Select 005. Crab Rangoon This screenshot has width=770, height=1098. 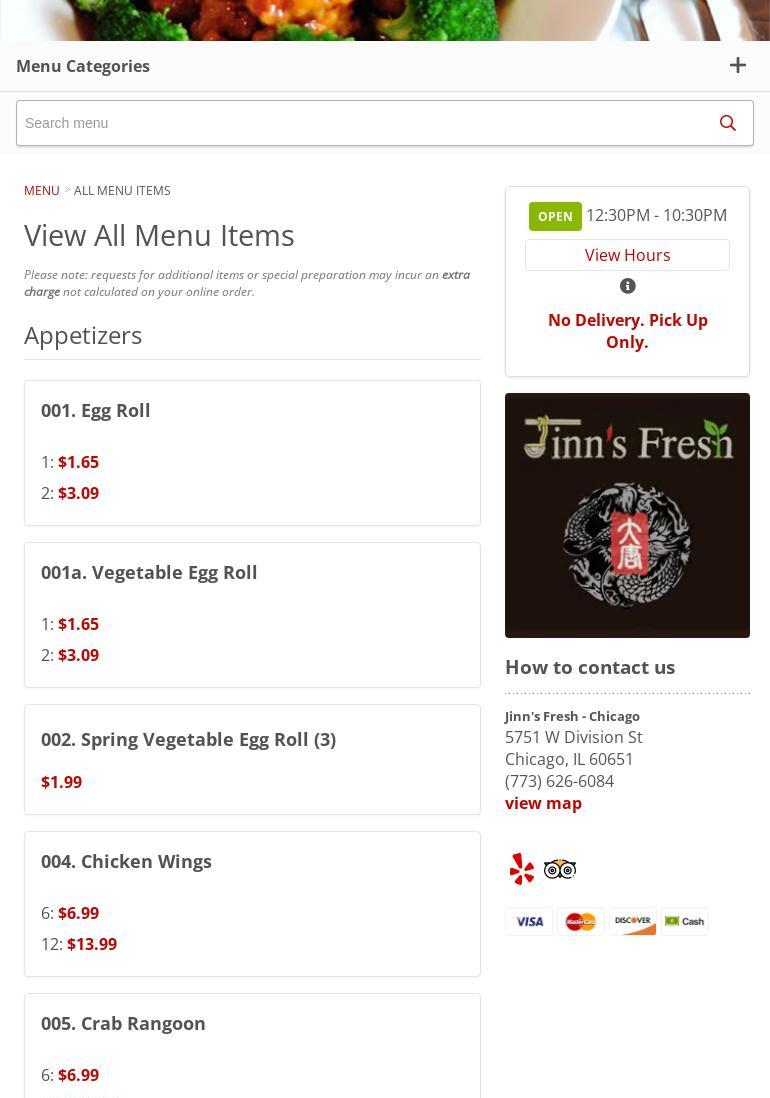point(123,1023)
